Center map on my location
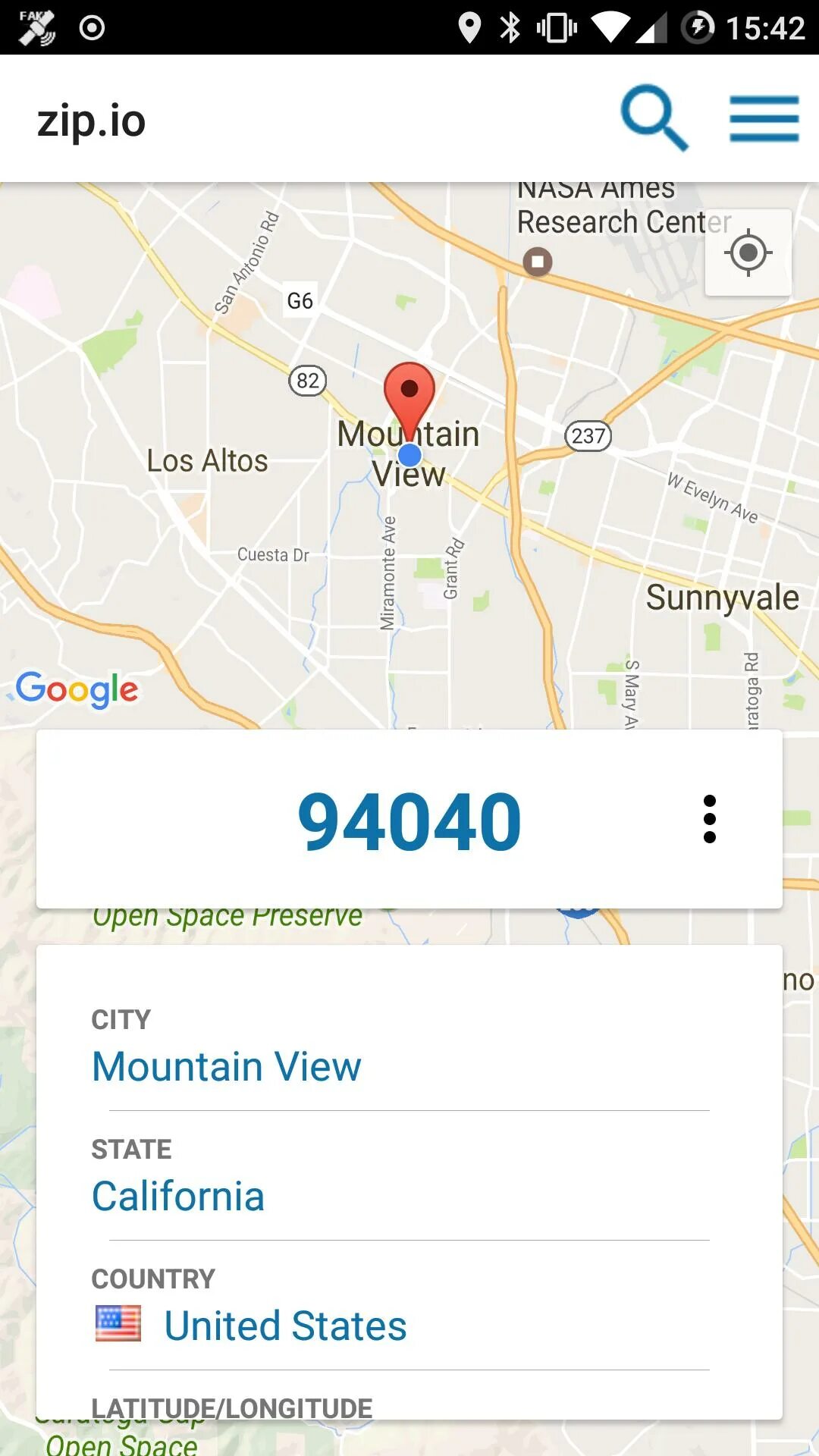Screen dimensions: 819x1456 point(748,253)
